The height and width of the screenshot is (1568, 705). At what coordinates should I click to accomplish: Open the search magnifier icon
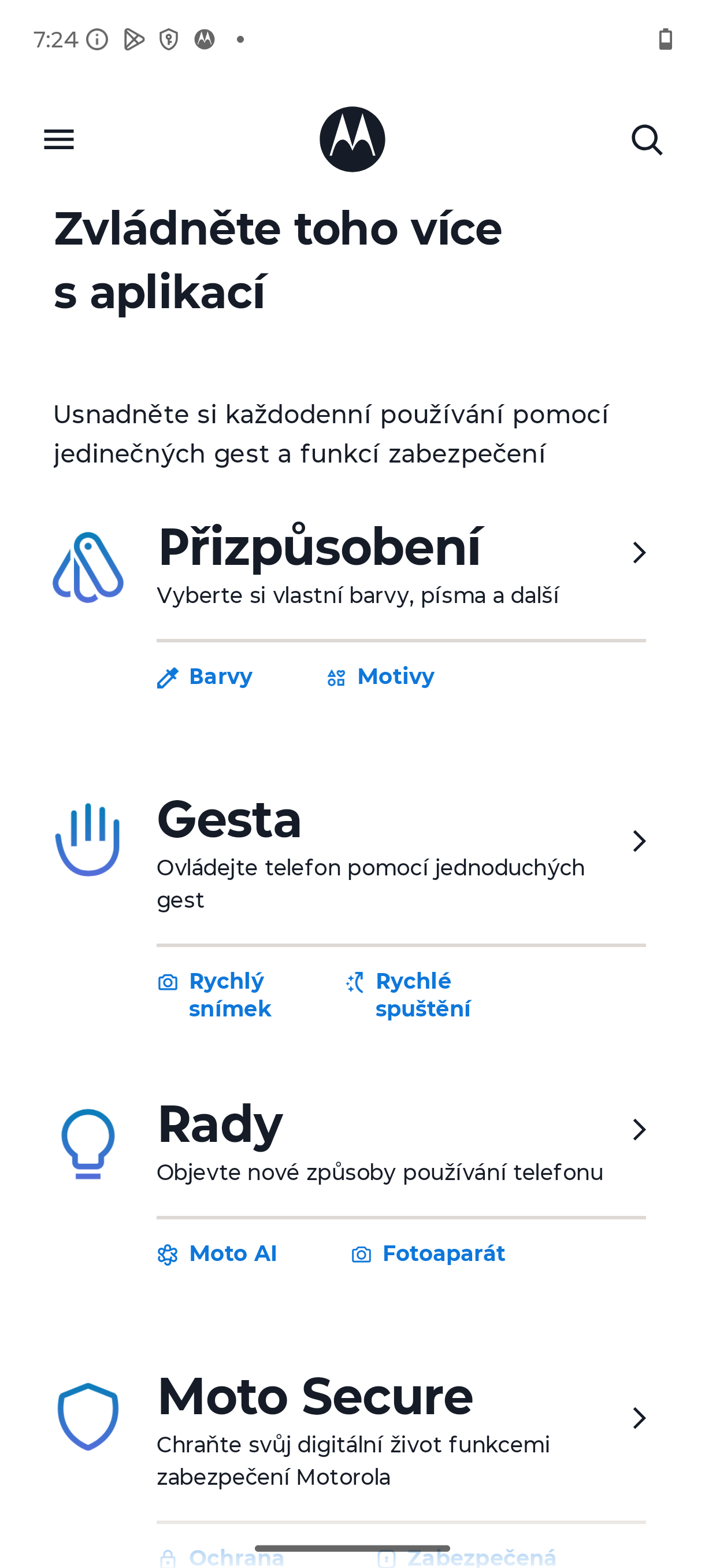647,140
